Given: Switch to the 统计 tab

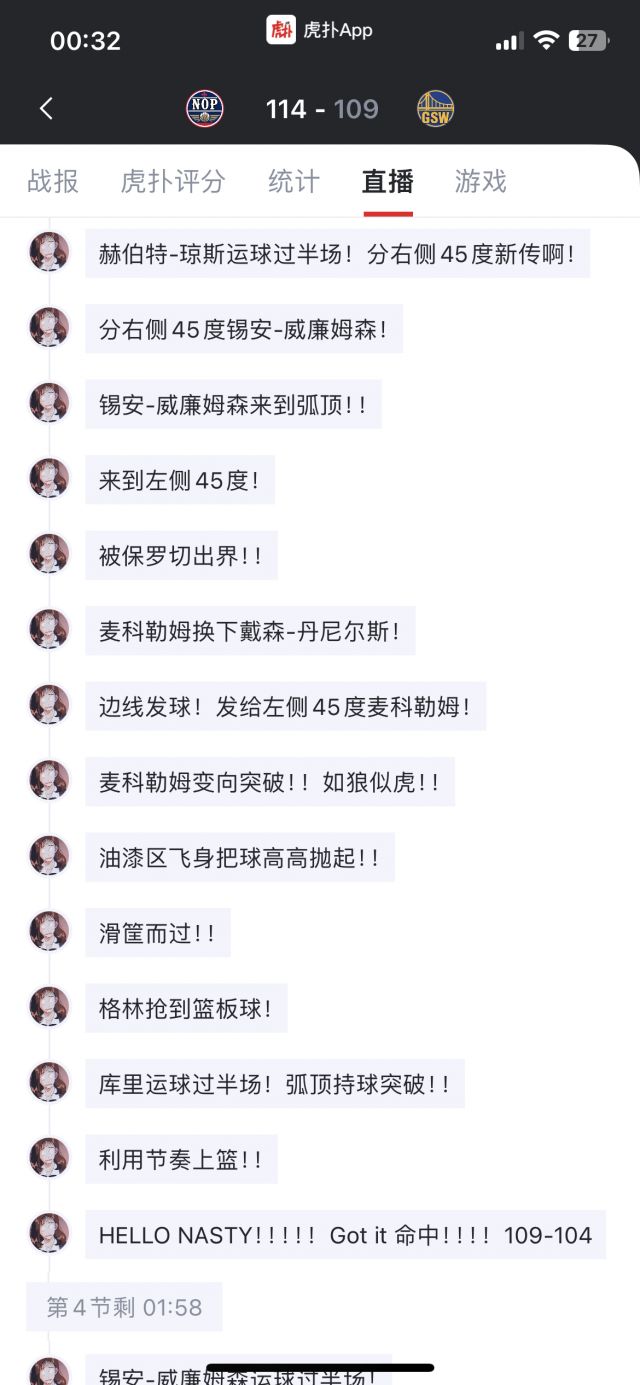Looking at the screenshot, I should [x=294, y=182].
